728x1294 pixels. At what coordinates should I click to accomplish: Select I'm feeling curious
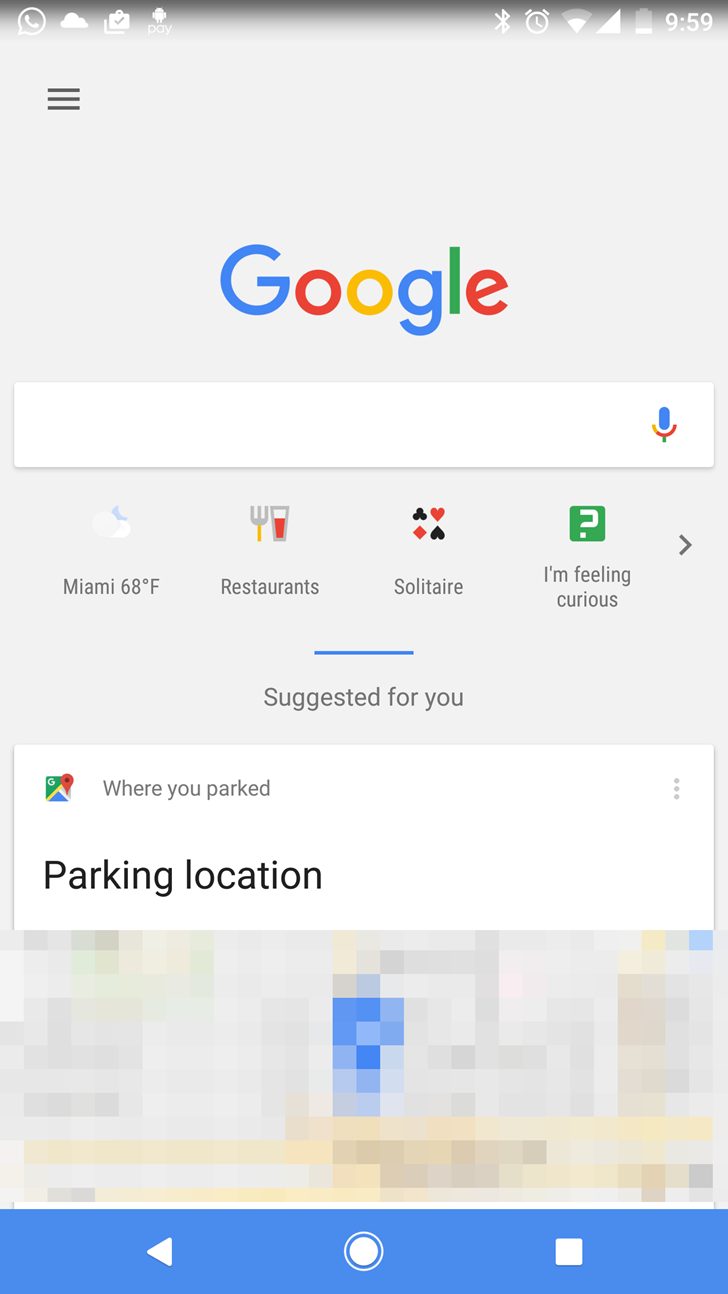pyautogui.click(x=587, y=557)
